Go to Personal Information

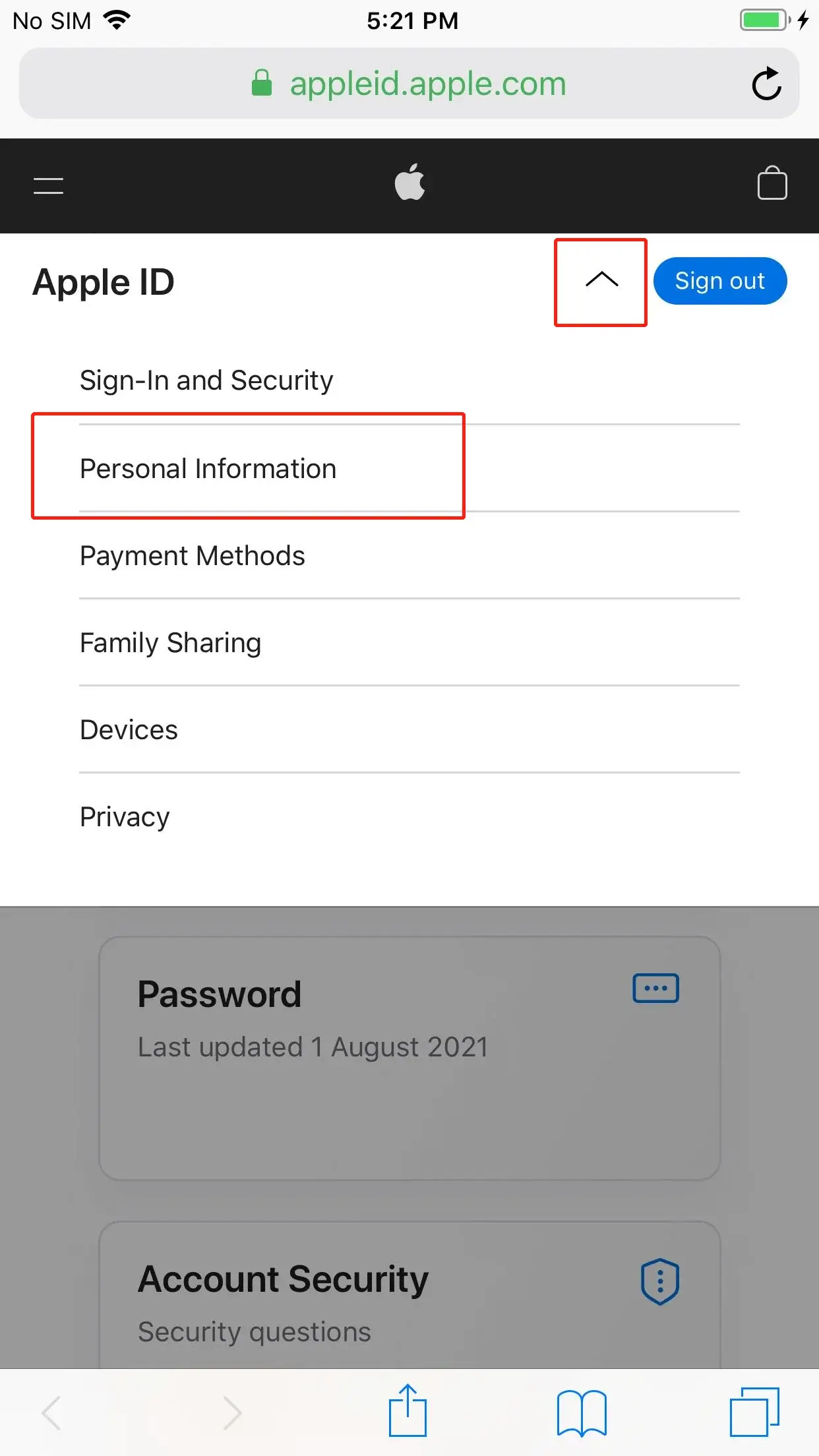(x=208, y=469)
